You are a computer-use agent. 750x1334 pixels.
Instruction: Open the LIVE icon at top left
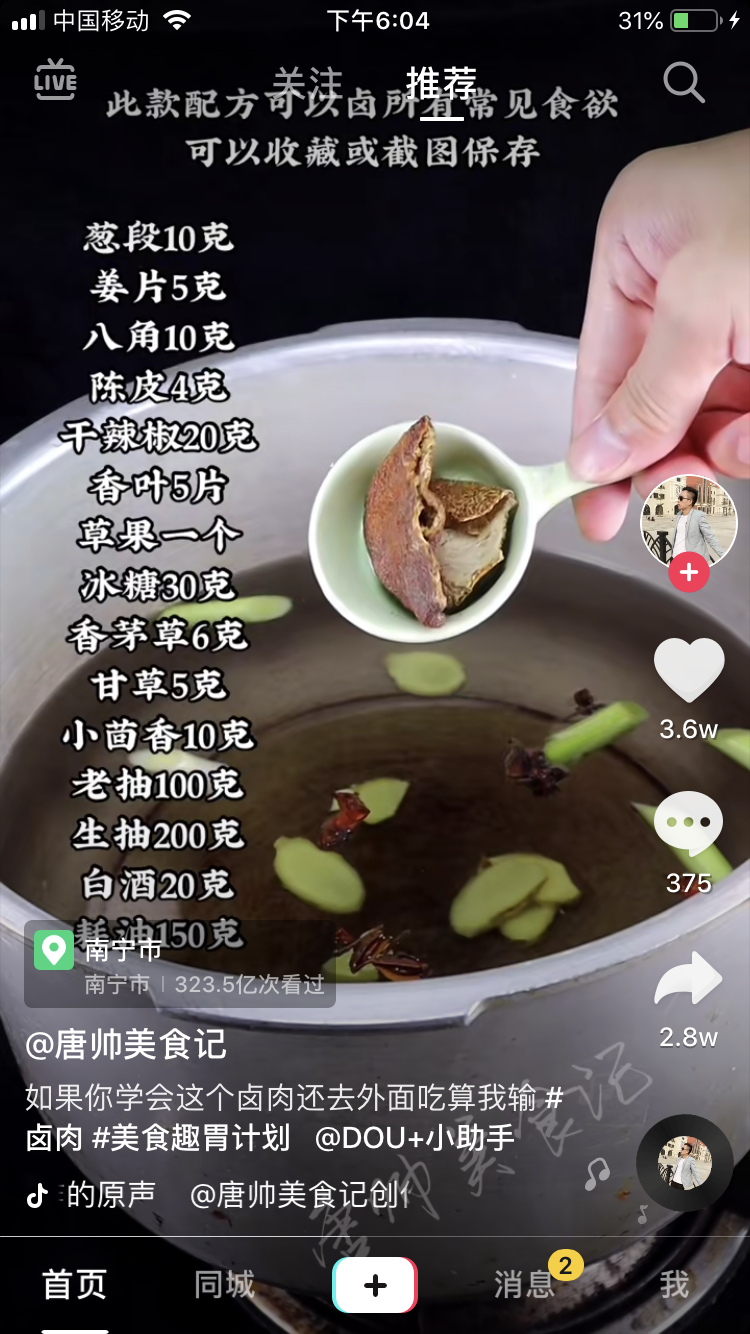pos(55,81)
